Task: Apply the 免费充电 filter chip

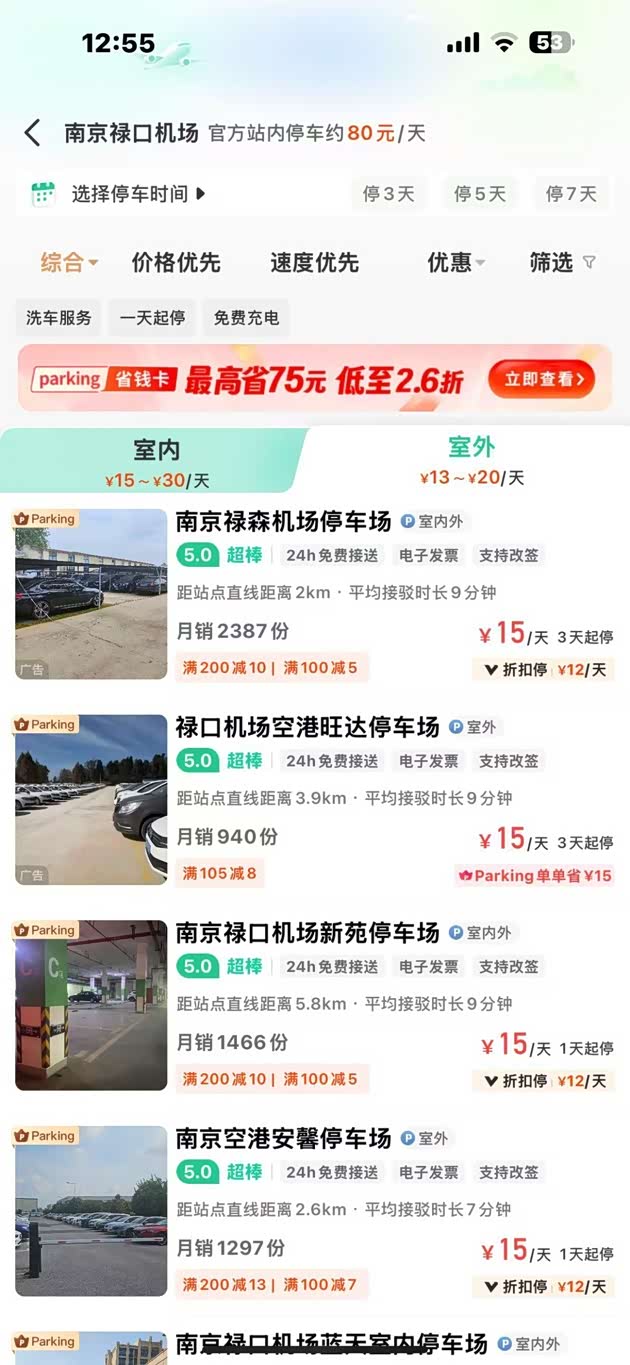Action: (246, 318)
